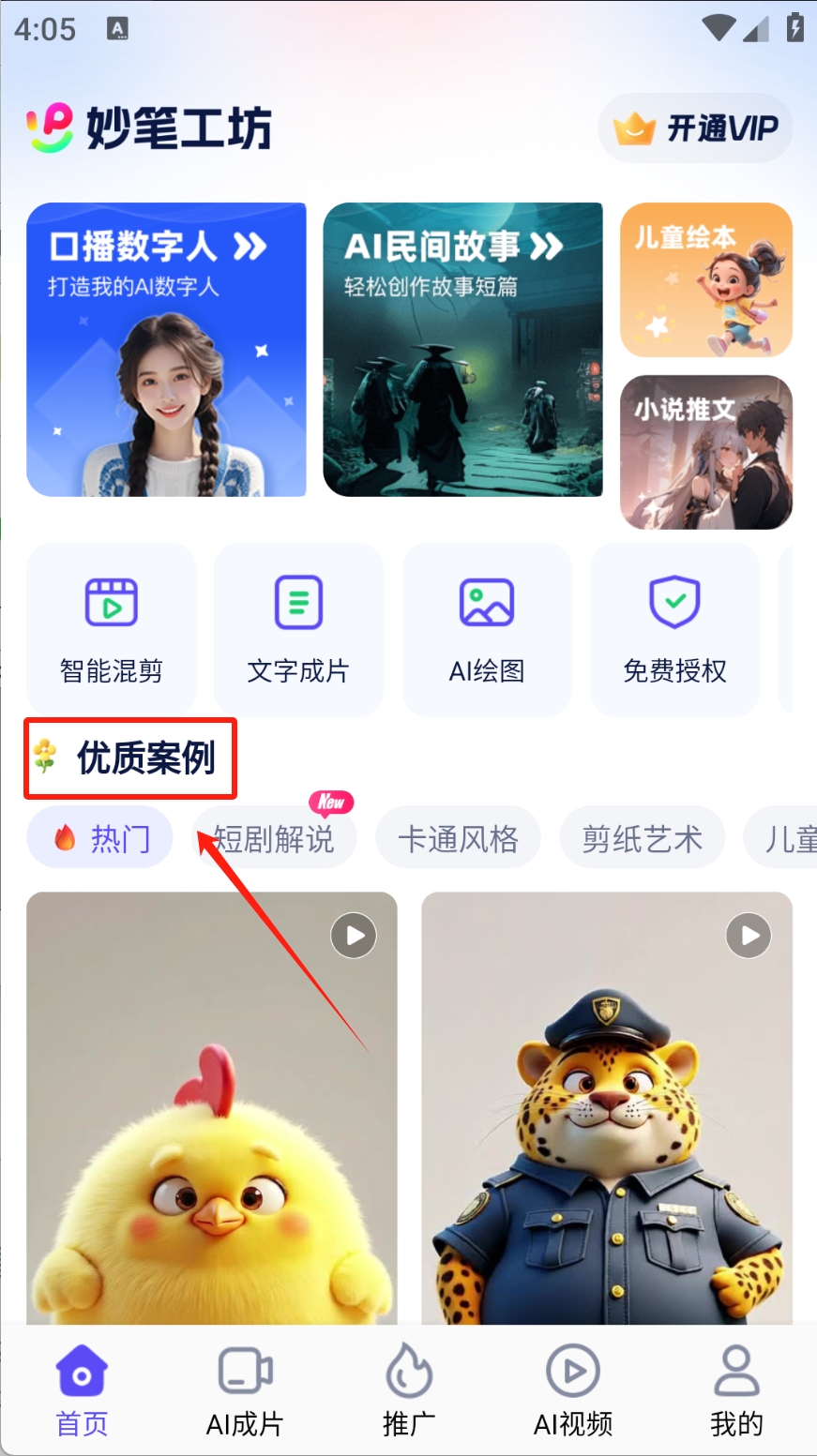Image resolution: width=817 pixels, height=1456 pixels.
Task: Launch the 智能混剪 tool
Action: [x=111, y=629]
